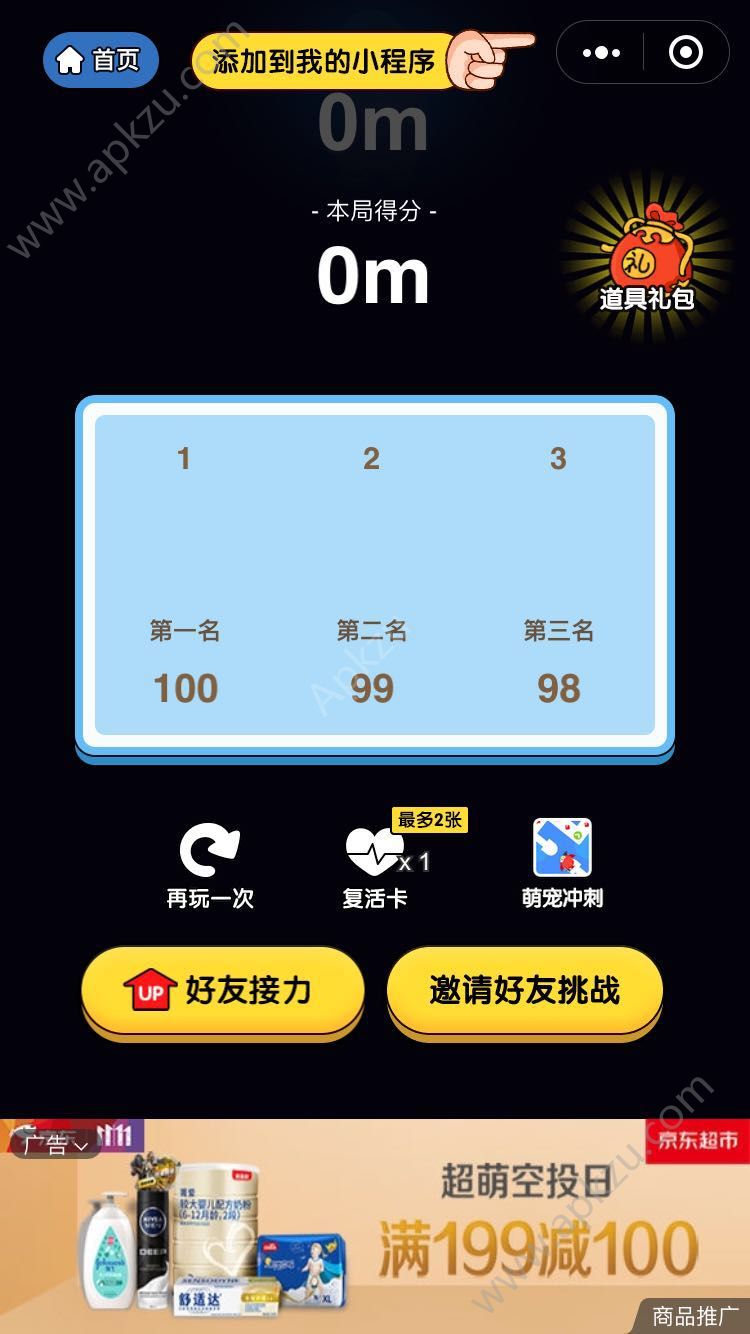Select the 第一名 score of 100

pyautogui.click(x=185, y=688)
